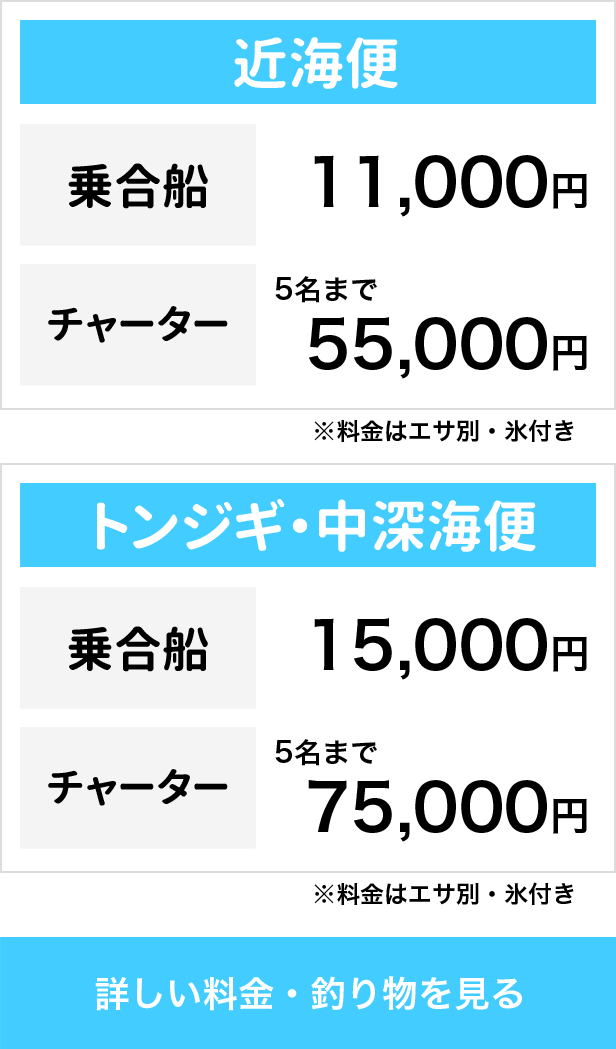The image size is (616, 1049).
Task: Open detailed prices and fishing targets page
Action: (308, 994)
